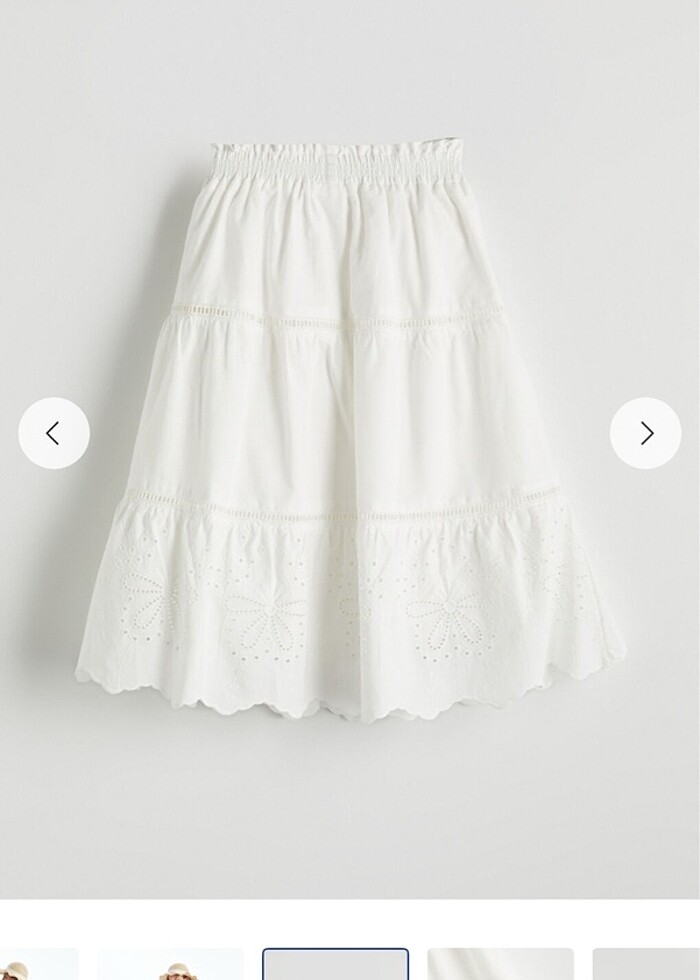Select the fabric close-up thumbnail
This screenshot has height=980, width=700.
pos(500,964)
